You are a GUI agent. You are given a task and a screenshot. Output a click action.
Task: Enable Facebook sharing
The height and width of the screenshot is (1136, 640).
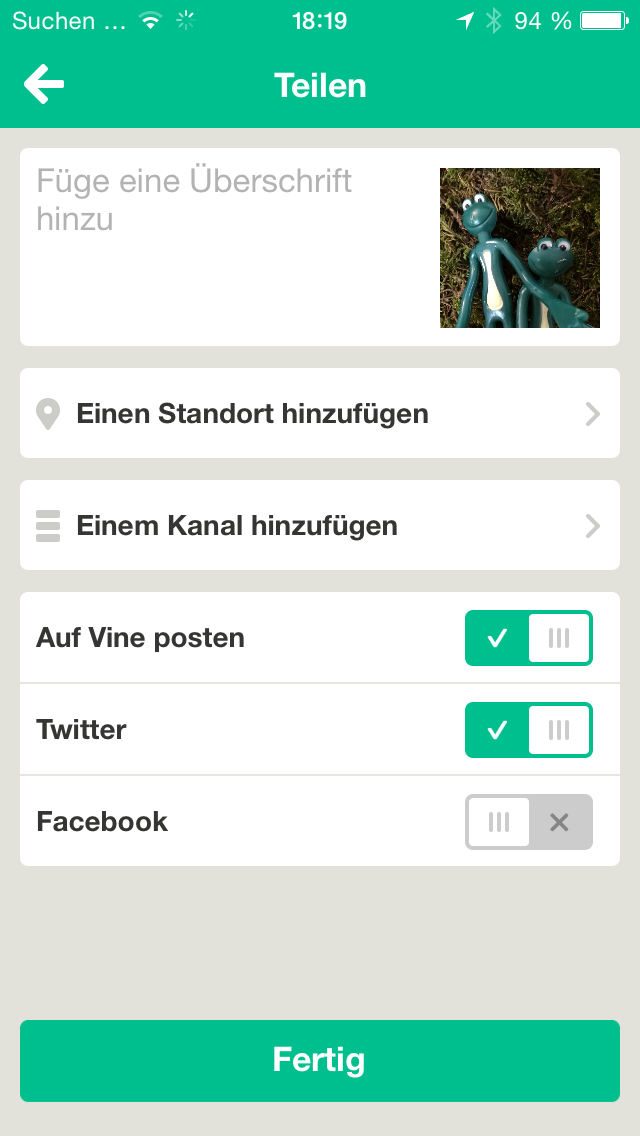pos(528,822)
